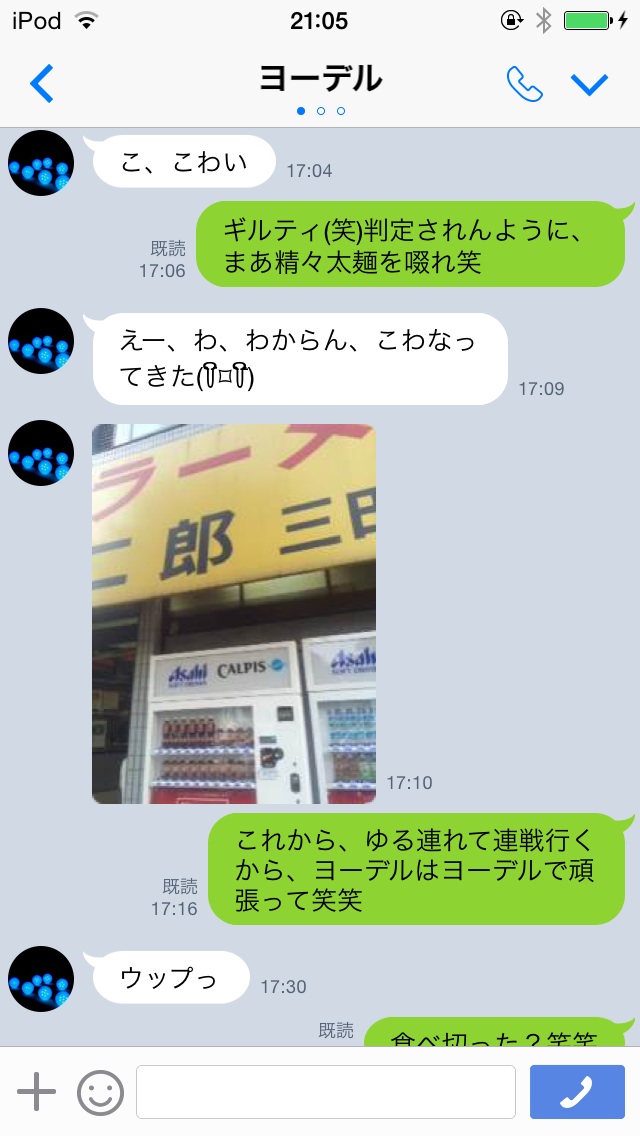This screenshot has width=640, height=1136.
Task: Expand the chat options dropdown arrow
Action: (590, 84)
